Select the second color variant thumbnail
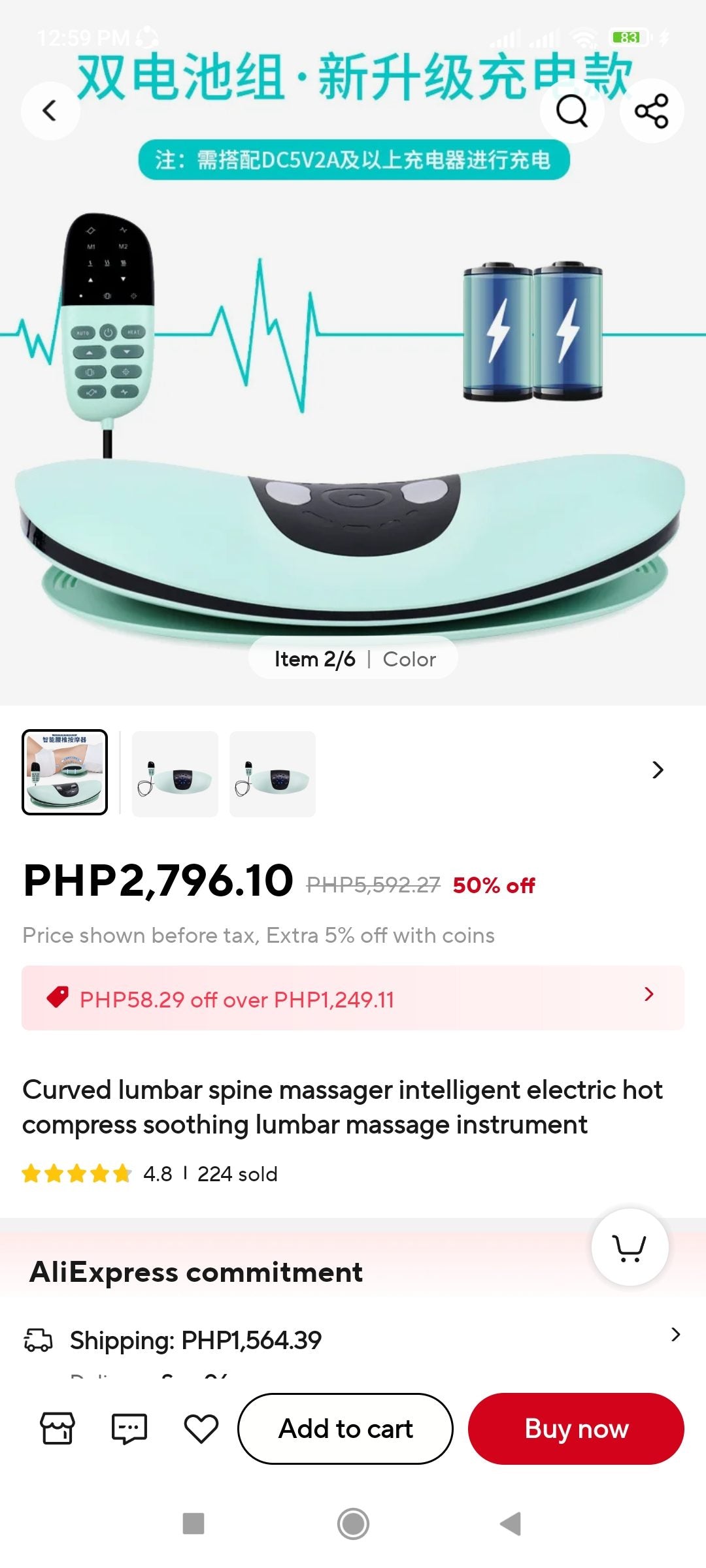 [x=175, y=774]
